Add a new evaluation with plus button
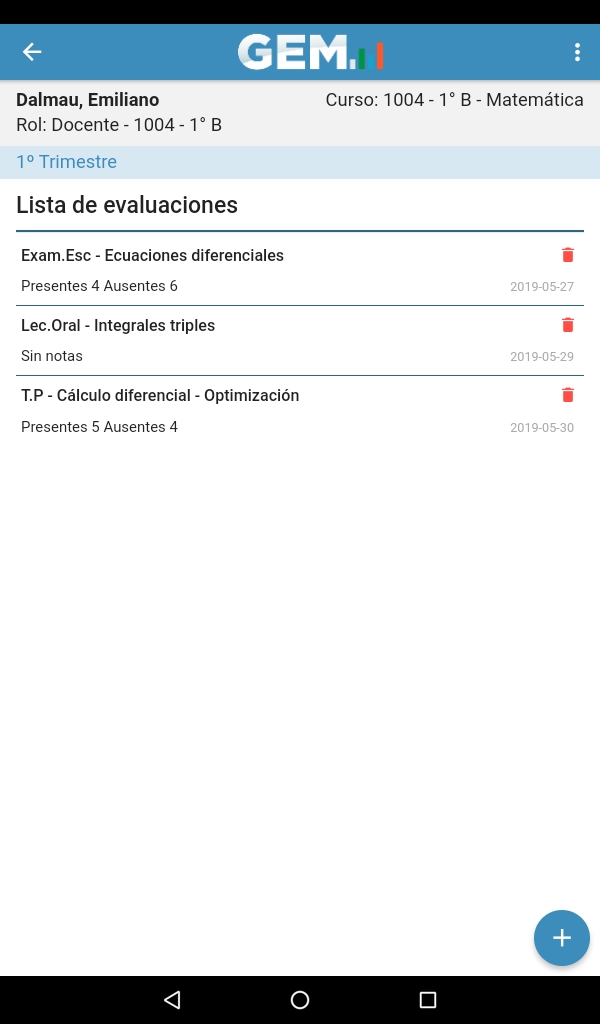 [561, 938]
